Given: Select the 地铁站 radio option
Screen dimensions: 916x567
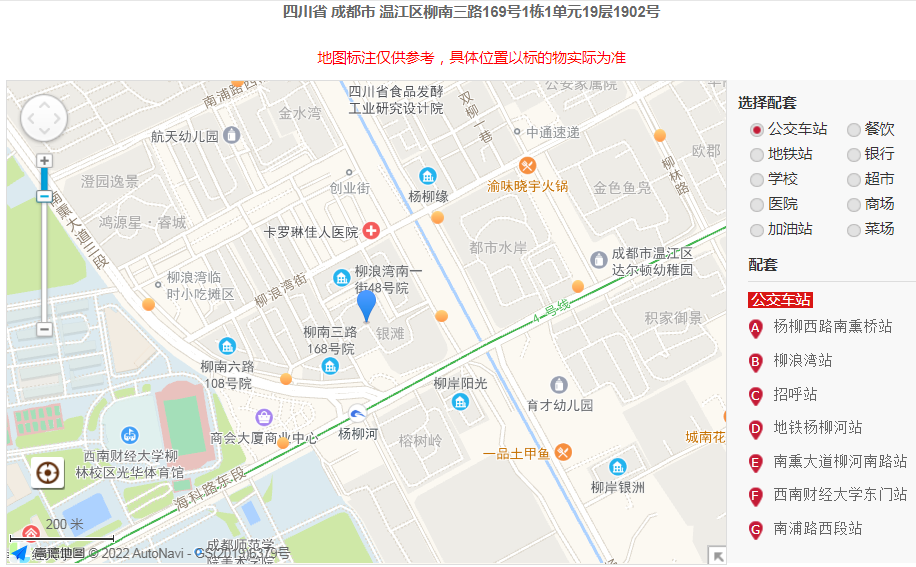Looking at the screenshot, I should pyautogui.click(x=757, y=155).
